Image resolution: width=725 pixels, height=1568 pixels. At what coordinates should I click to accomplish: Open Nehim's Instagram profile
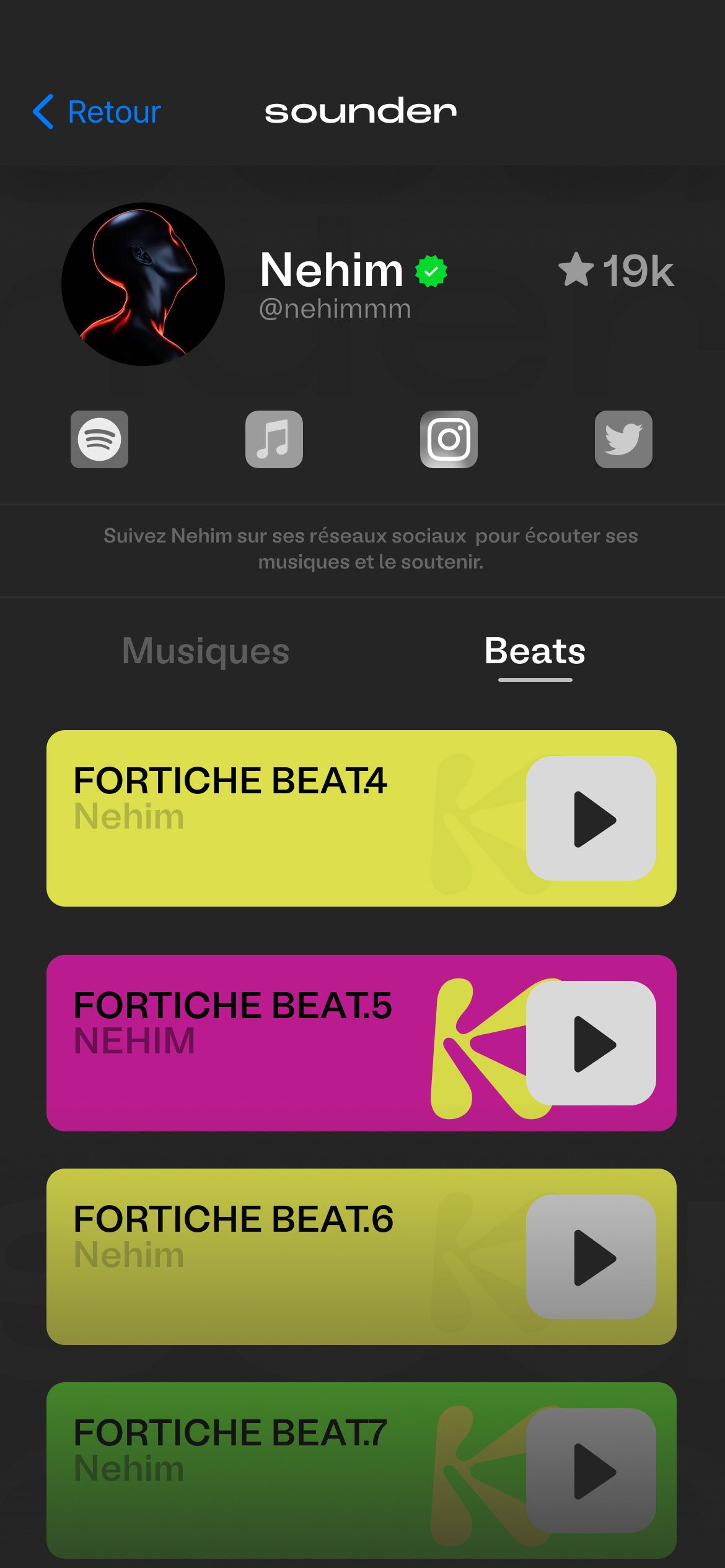(449, 439)
